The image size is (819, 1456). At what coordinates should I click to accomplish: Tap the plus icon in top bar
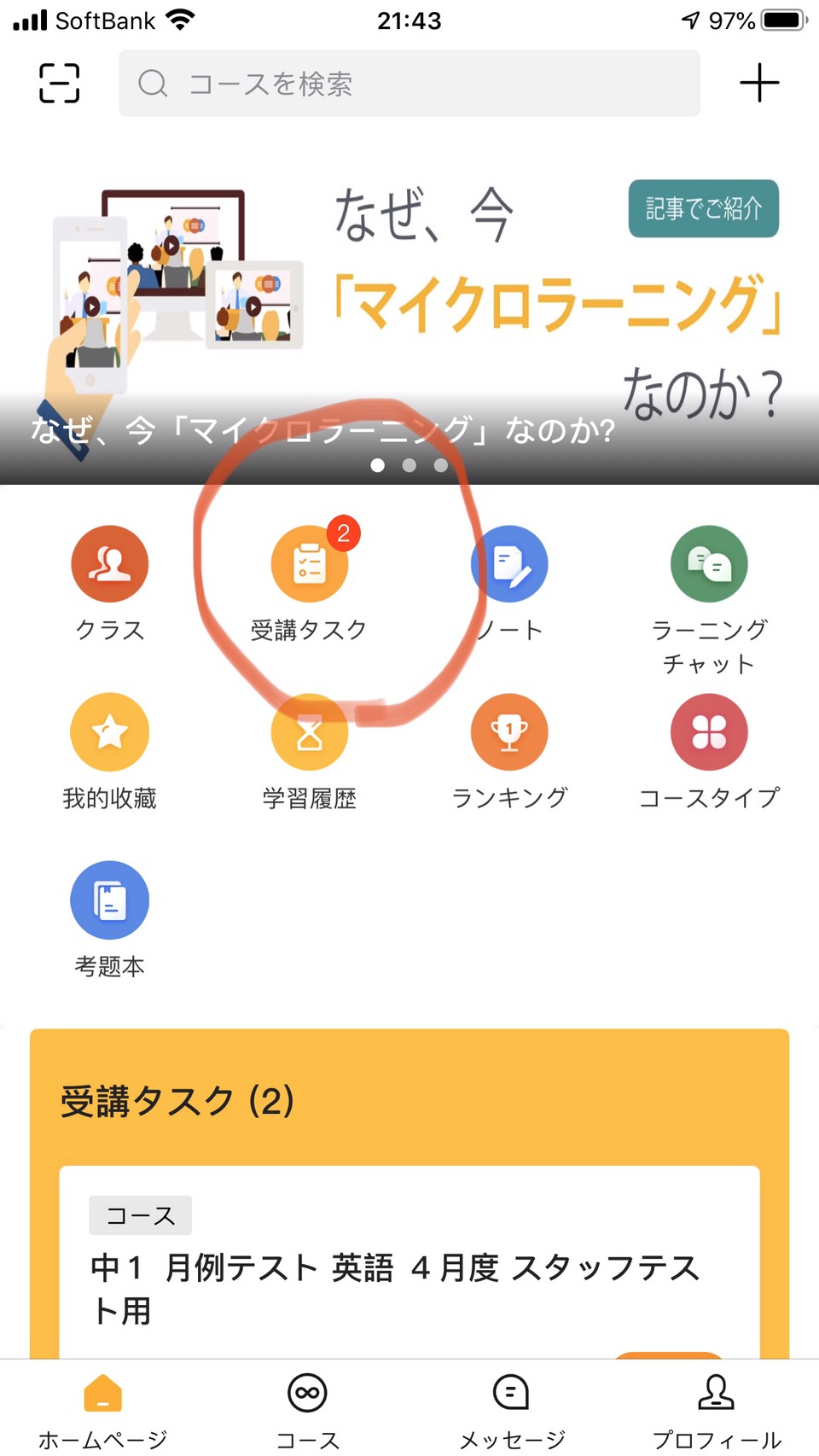(758, 83)
